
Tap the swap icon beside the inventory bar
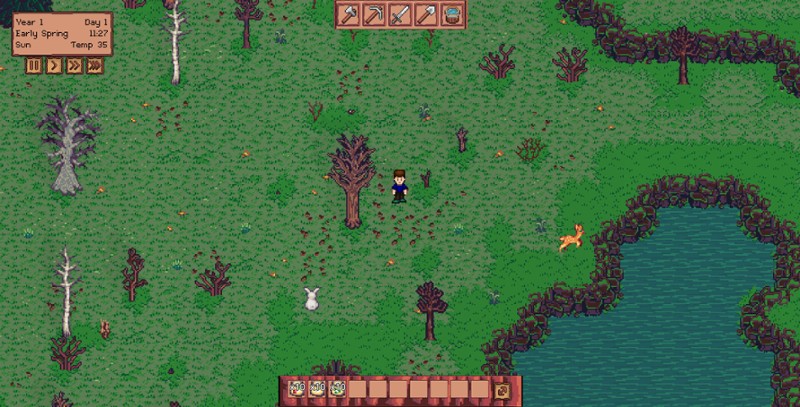(503, 389)
